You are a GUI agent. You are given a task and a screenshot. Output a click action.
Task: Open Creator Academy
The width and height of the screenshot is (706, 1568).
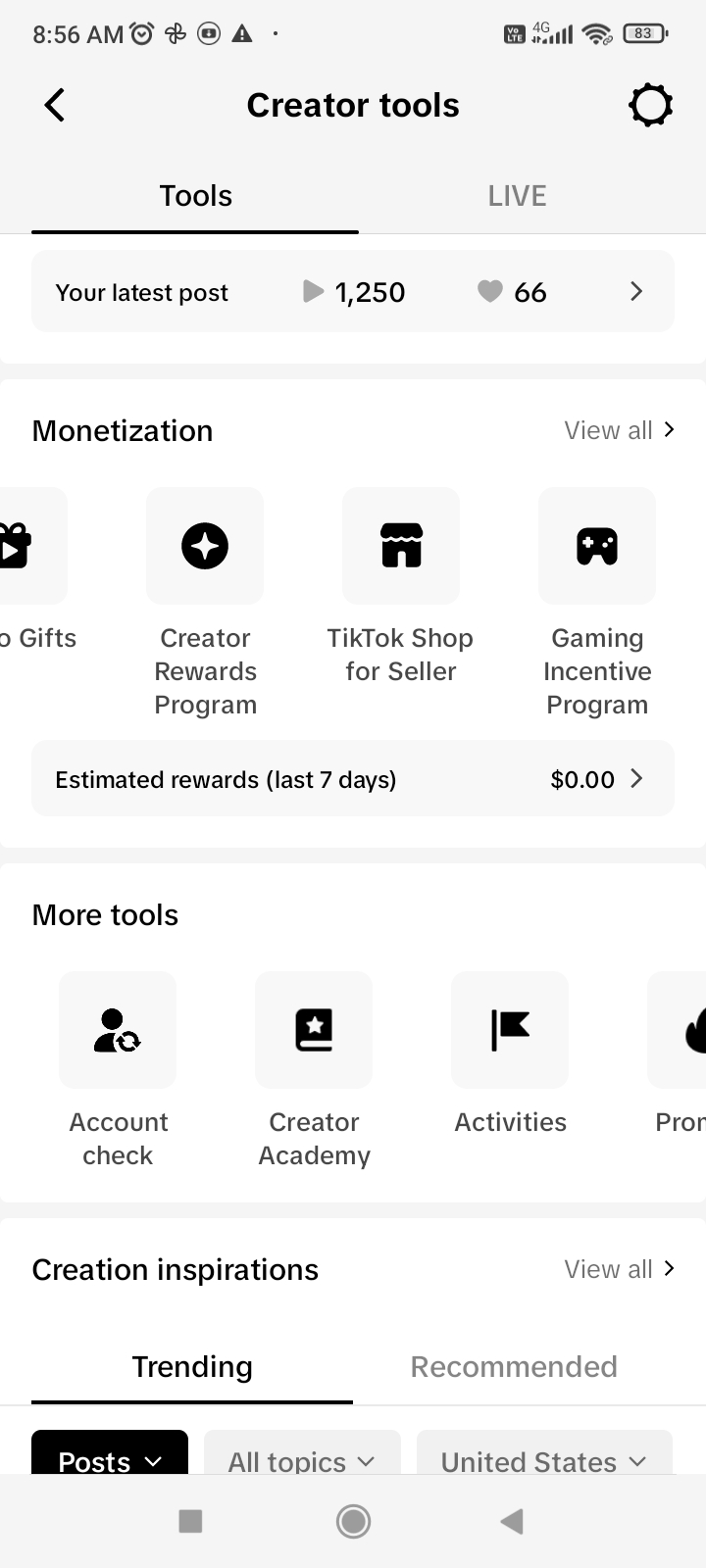(x=314, y=1070)
